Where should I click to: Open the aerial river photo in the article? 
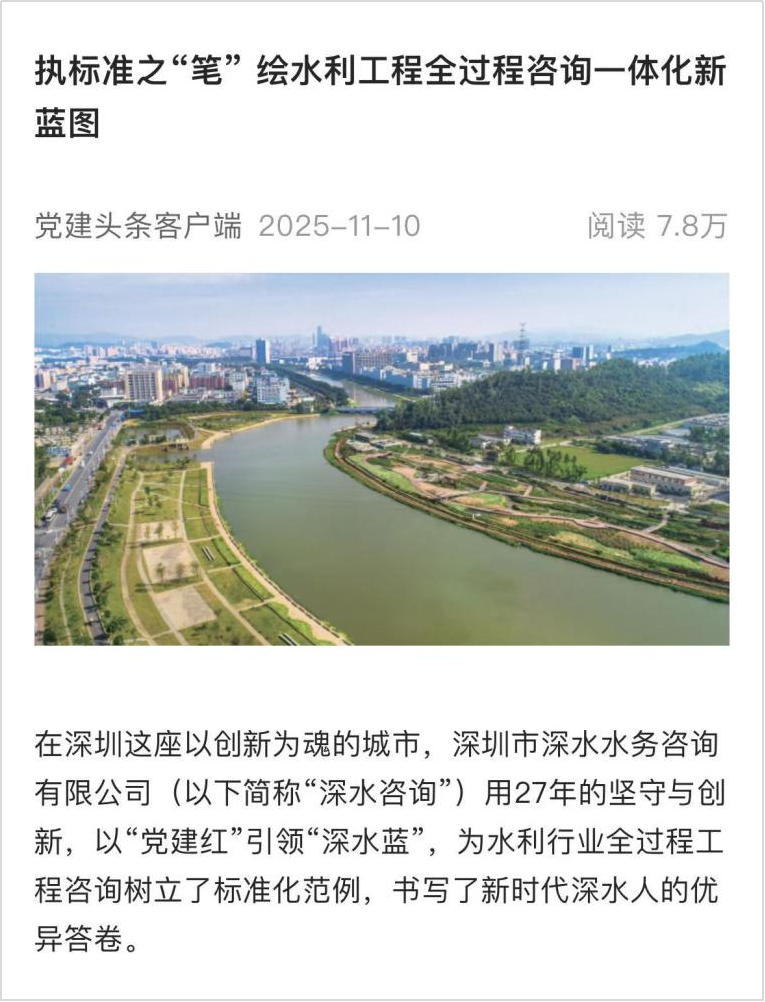pos(381,459)
